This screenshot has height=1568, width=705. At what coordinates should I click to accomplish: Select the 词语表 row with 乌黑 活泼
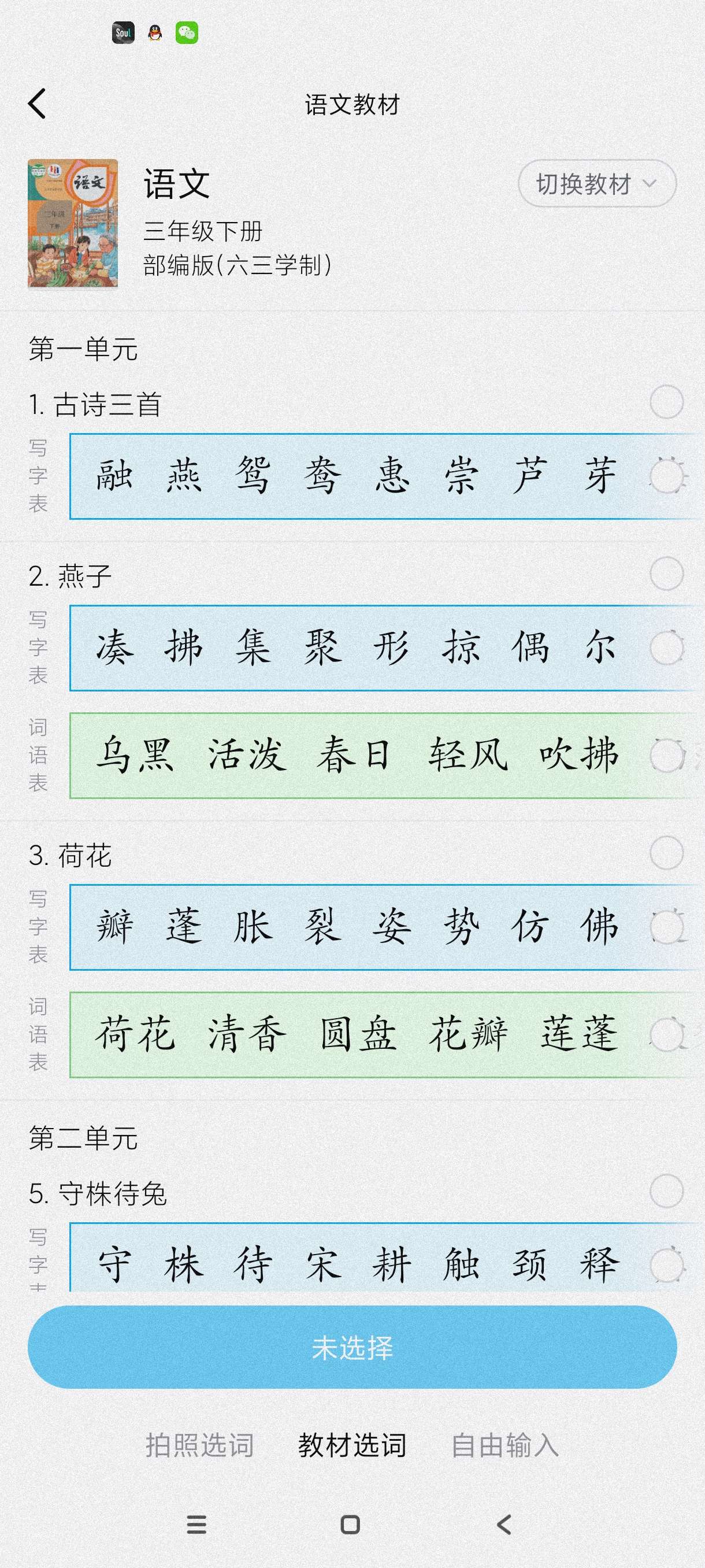(666, 756)
